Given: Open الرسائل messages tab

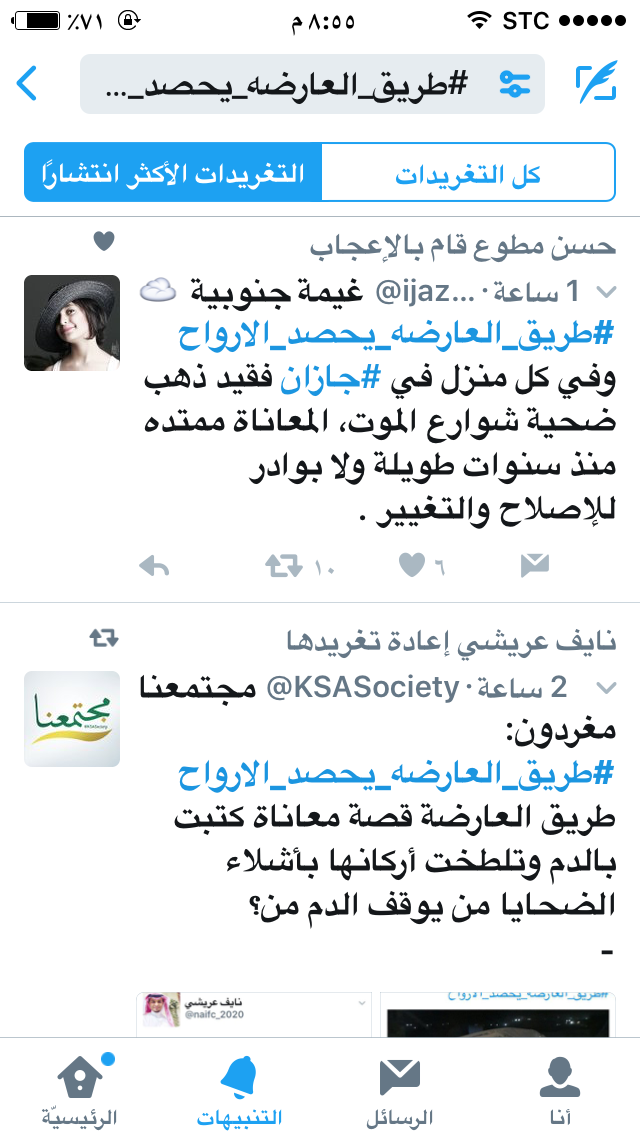Looking at the screenshot, I should 400,1090.
